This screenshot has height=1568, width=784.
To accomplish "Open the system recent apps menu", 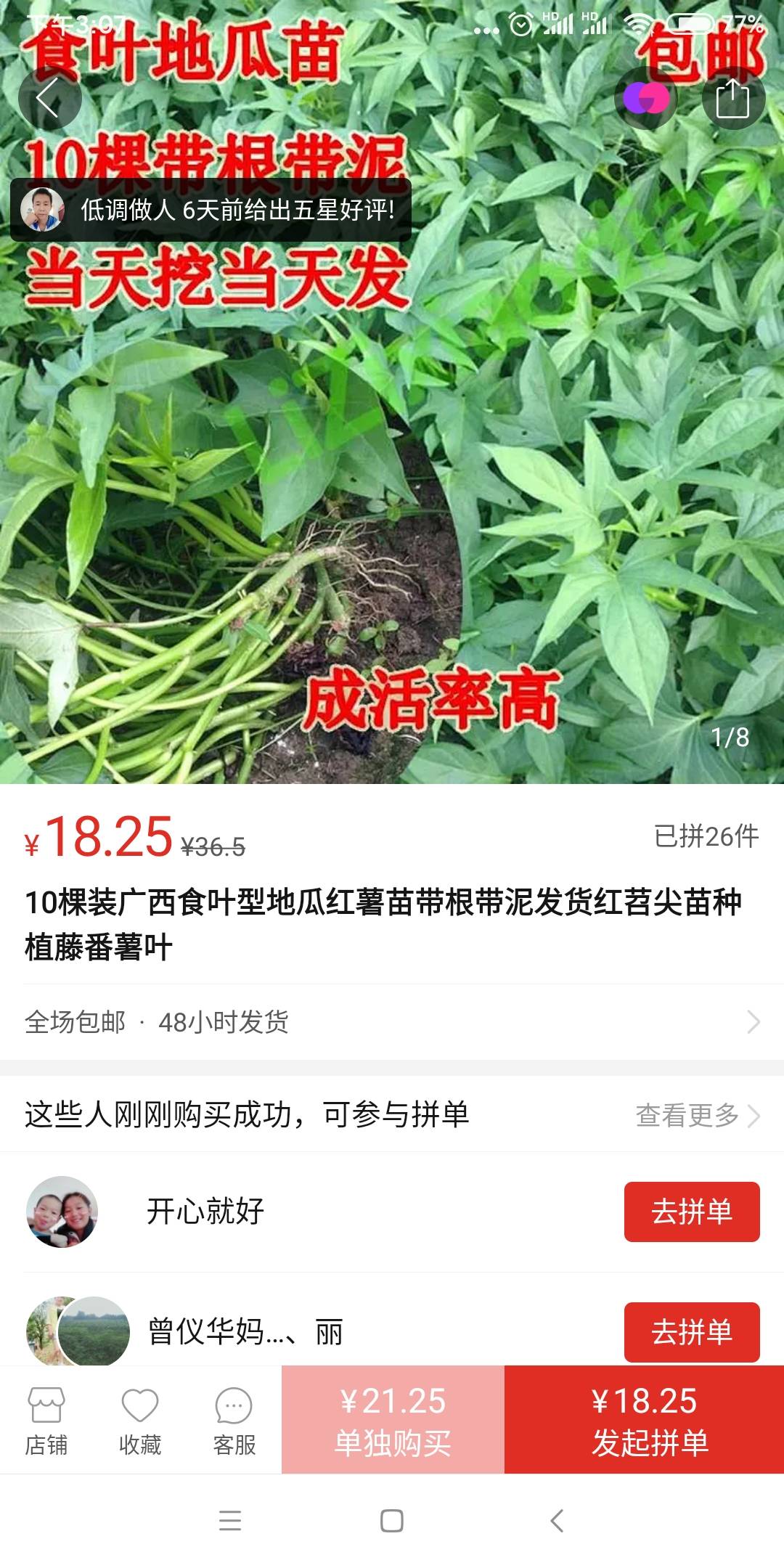I will click(x=230, y=1521).
